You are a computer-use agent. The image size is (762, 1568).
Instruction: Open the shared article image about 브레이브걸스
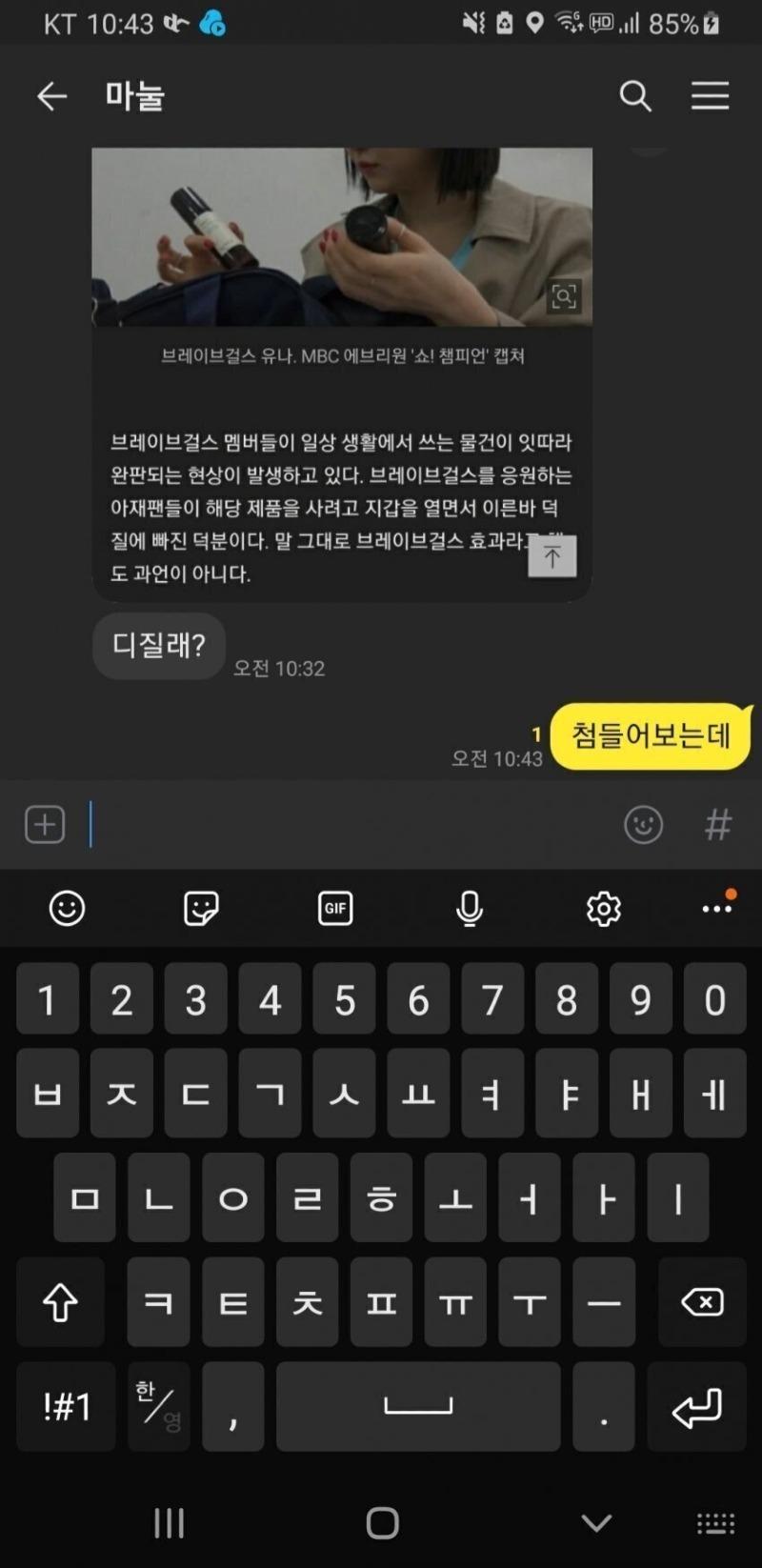click(341, 236)
